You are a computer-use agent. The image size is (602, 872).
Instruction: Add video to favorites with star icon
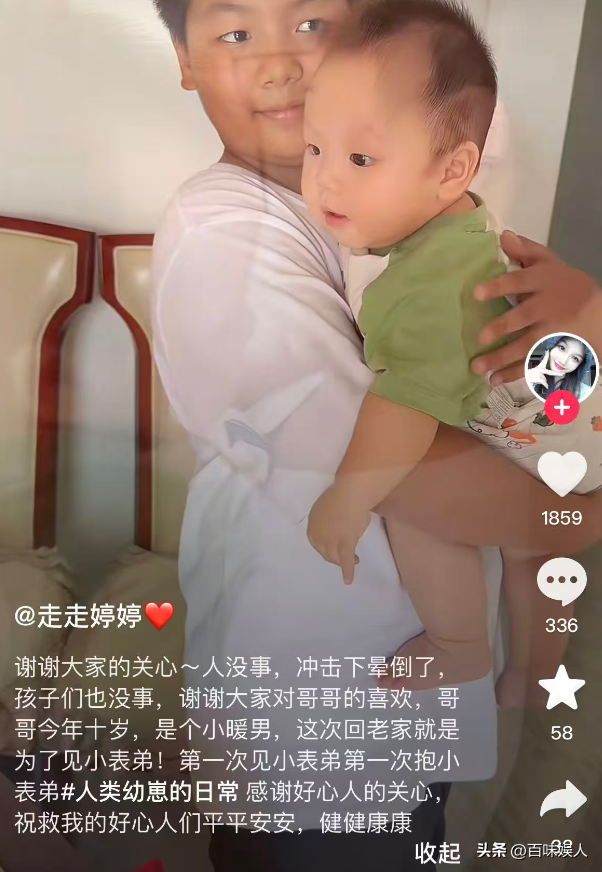pos(562,688)
